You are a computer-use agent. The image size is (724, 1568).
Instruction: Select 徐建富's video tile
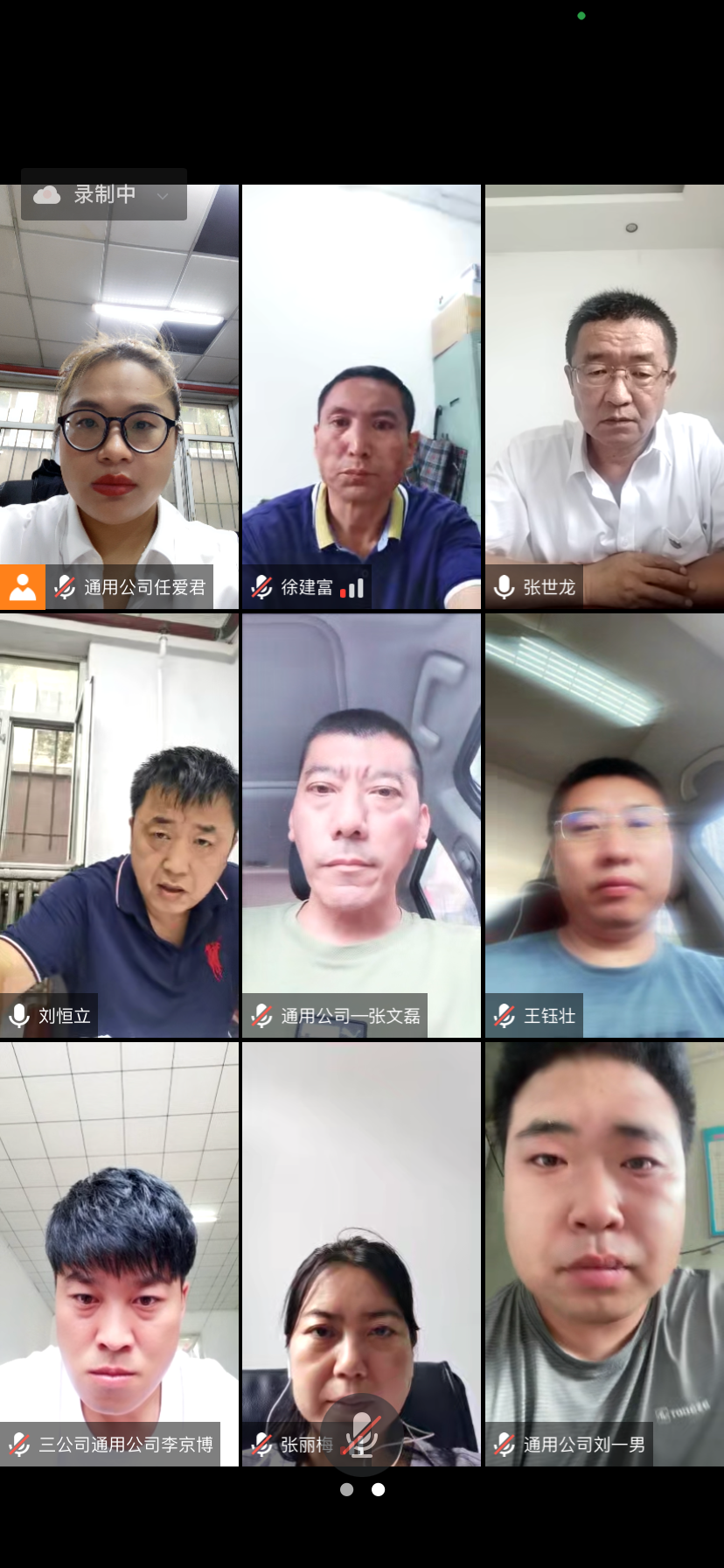click(361, 394)
